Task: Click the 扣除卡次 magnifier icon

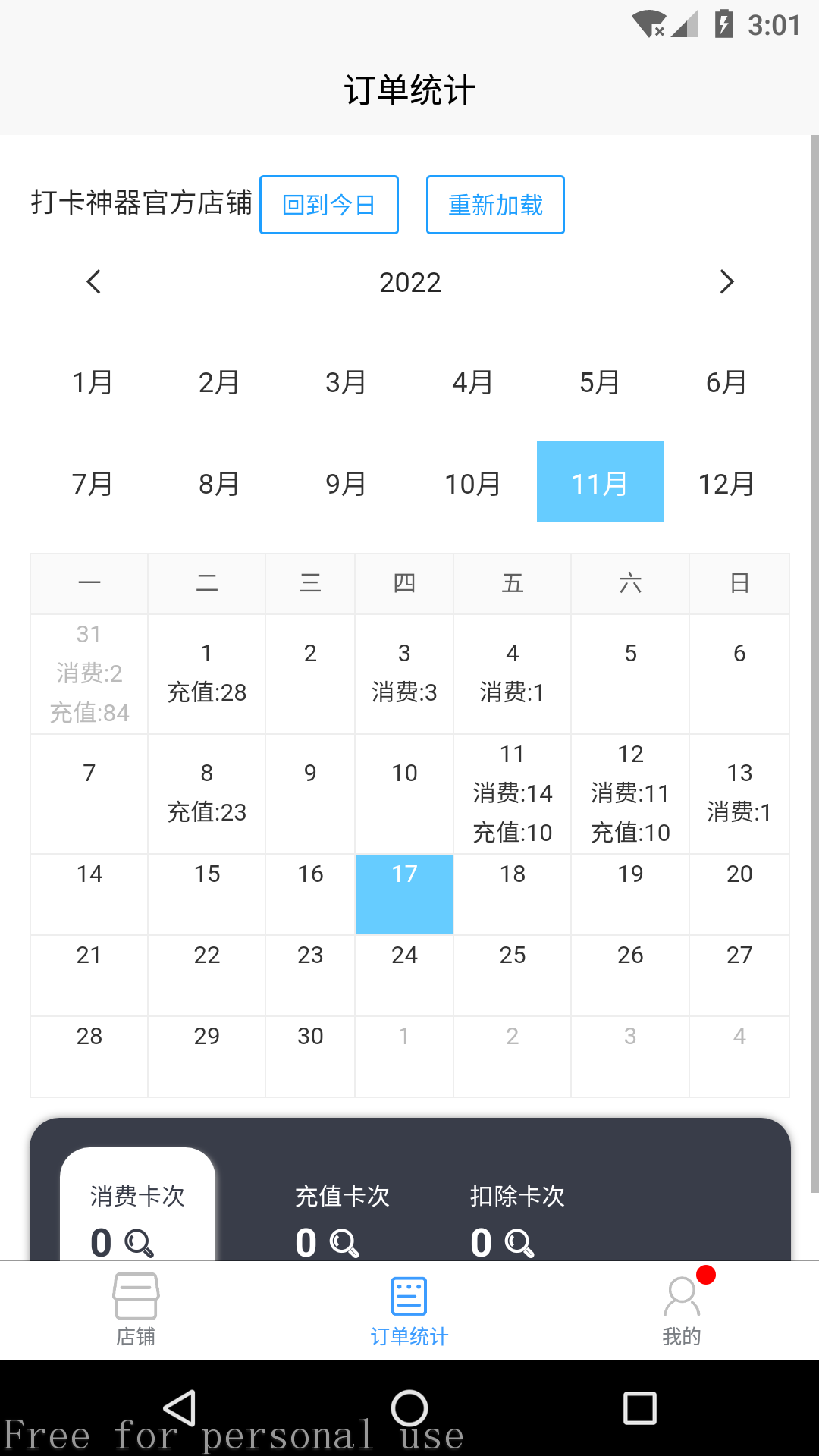Action: click(518, 1243)
